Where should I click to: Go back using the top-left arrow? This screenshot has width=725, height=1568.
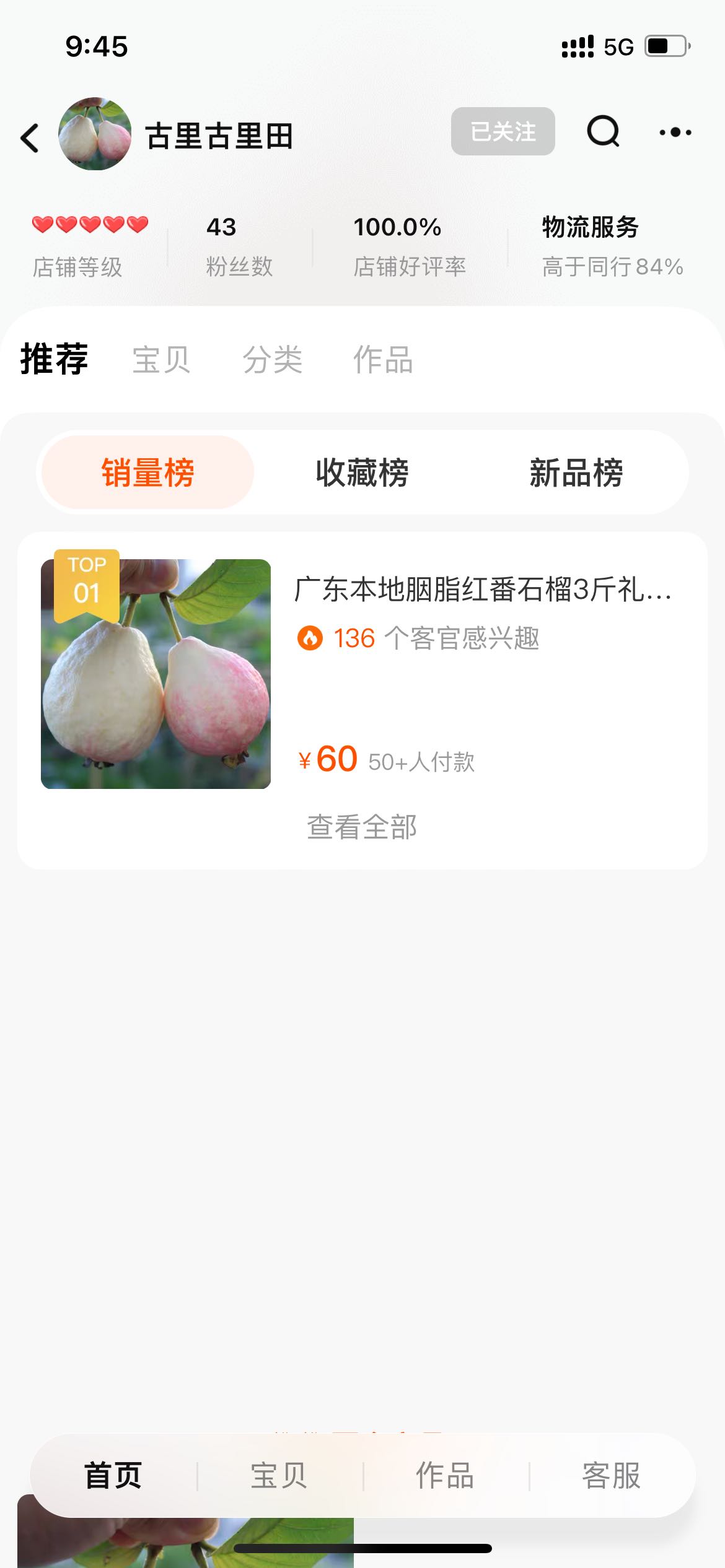point(30,137)
